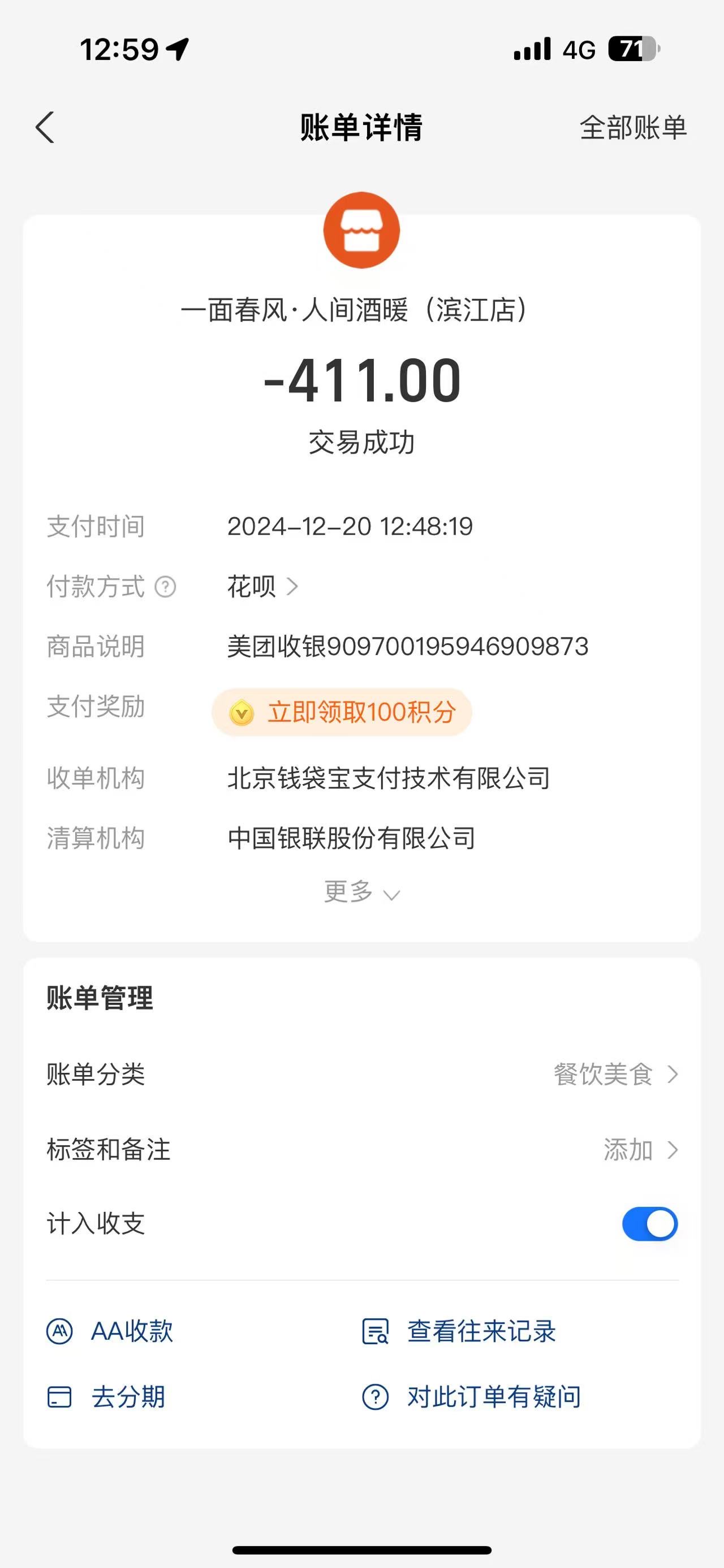Open 全部账单 in the top bar
This screenshot has width=724, height=1568.
(633, 128)
